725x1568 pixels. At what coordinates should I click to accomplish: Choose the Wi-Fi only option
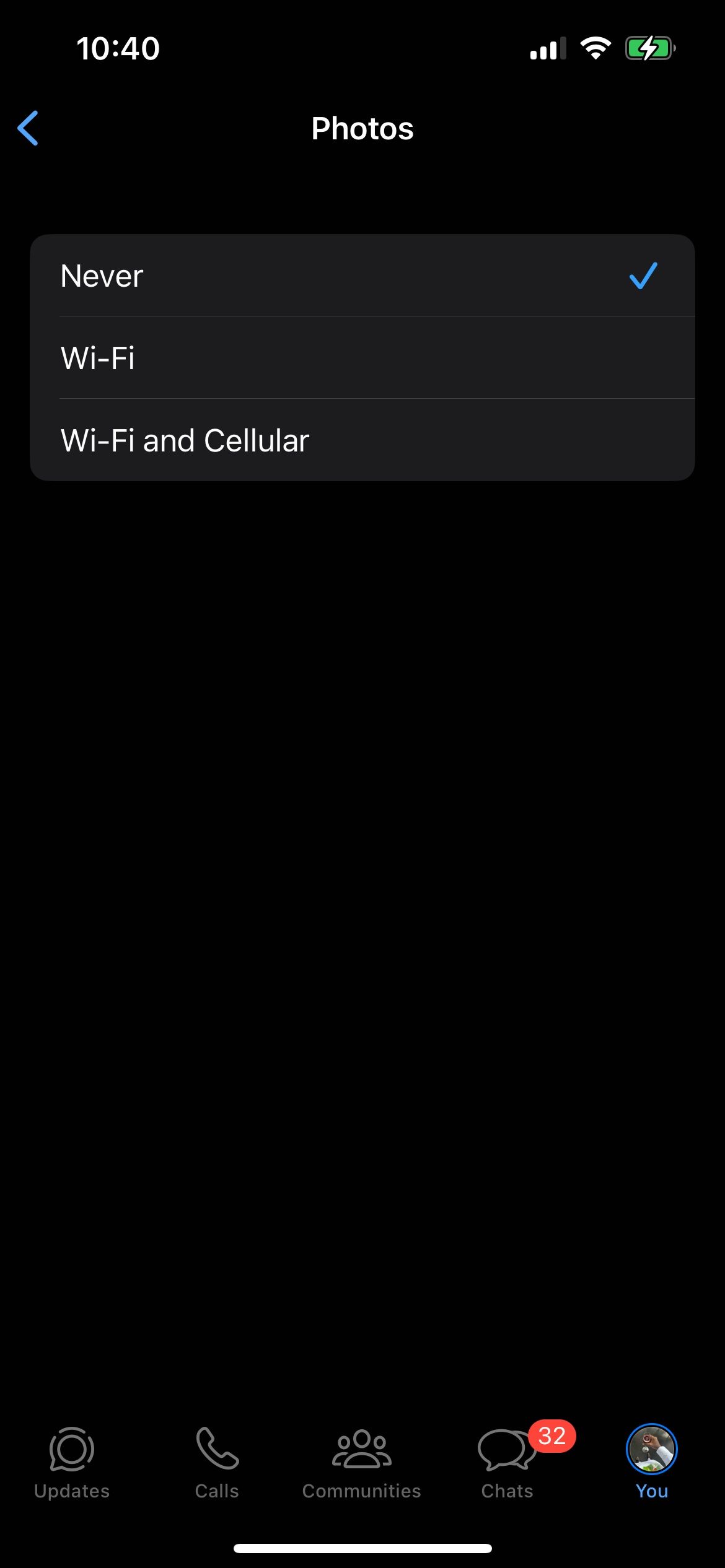tap(362, 358)
